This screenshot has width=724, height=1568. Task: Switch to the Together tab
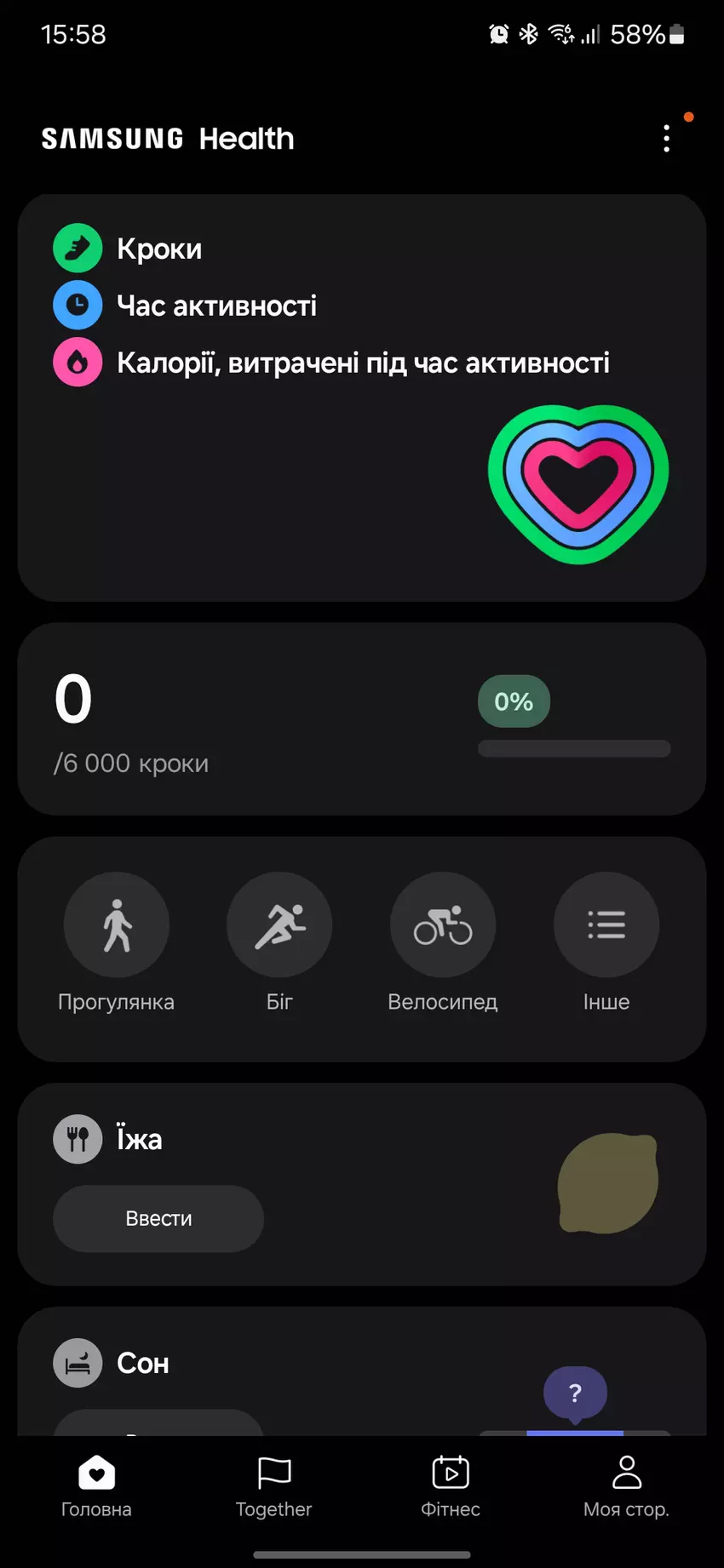[x=273, y=1486]
